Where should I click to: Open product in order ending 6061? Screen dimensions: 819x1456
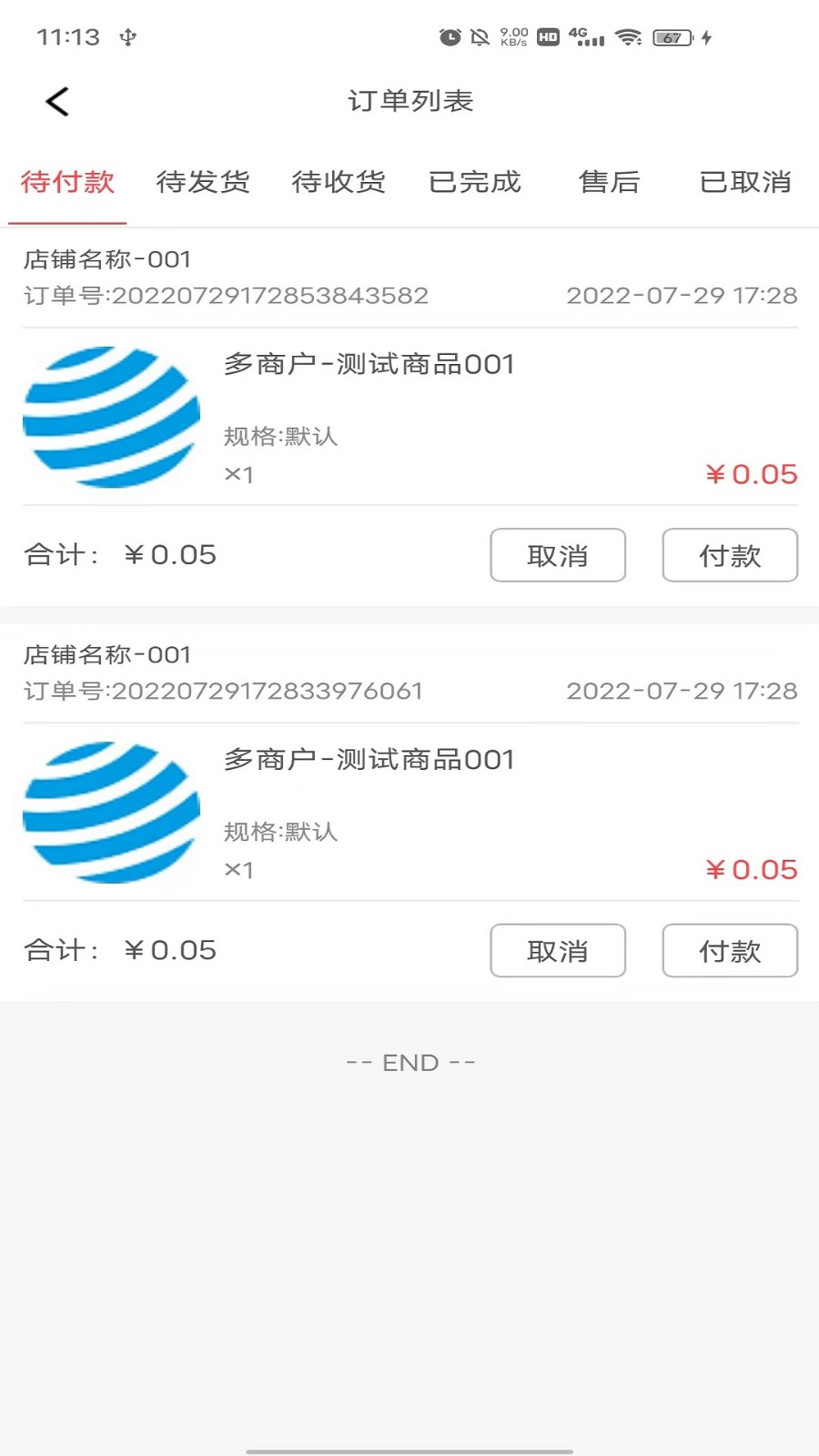click(x=369, y=760)
